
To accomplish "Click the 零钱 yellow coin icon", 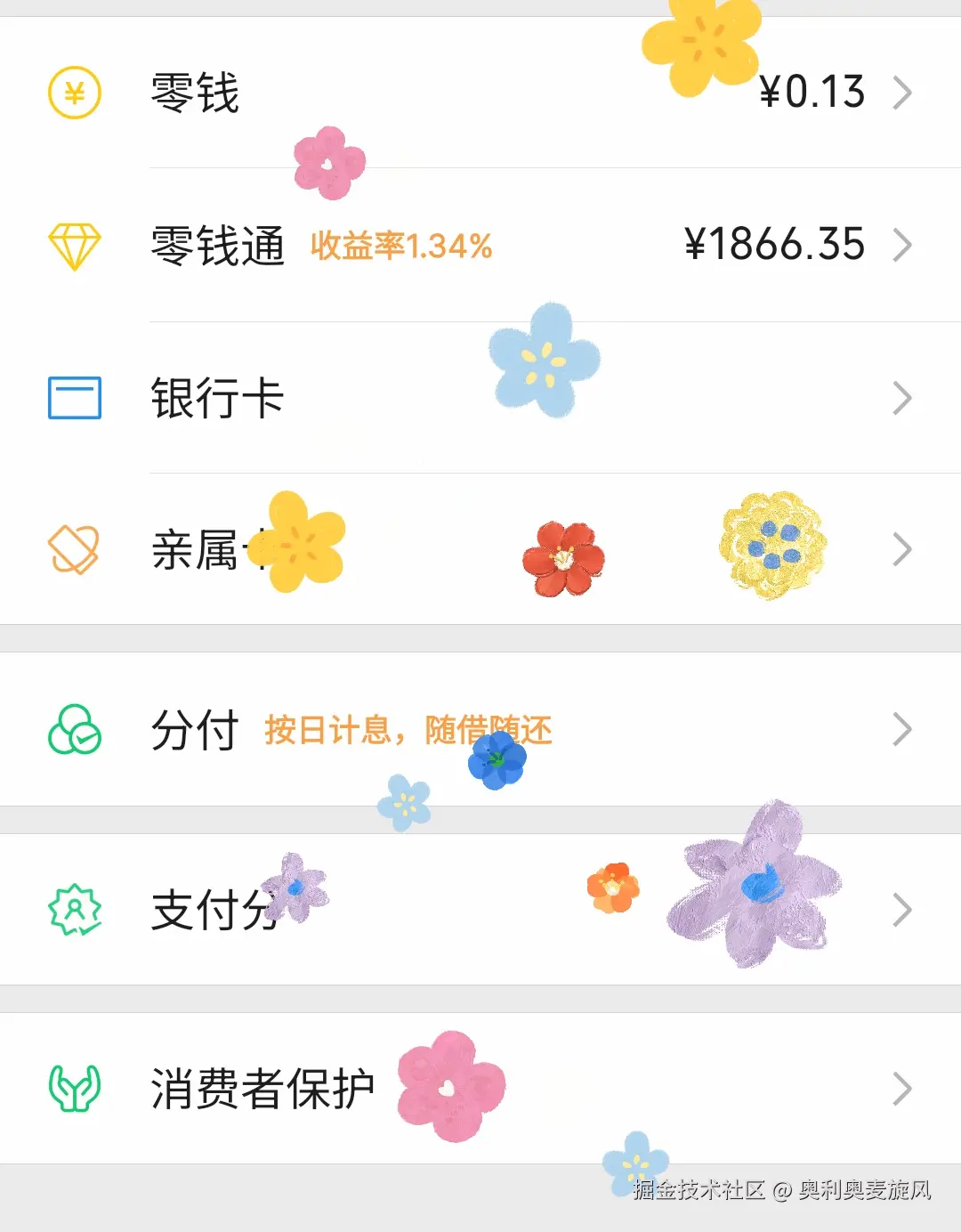I will pyautogui.click(x=75, y=91).
